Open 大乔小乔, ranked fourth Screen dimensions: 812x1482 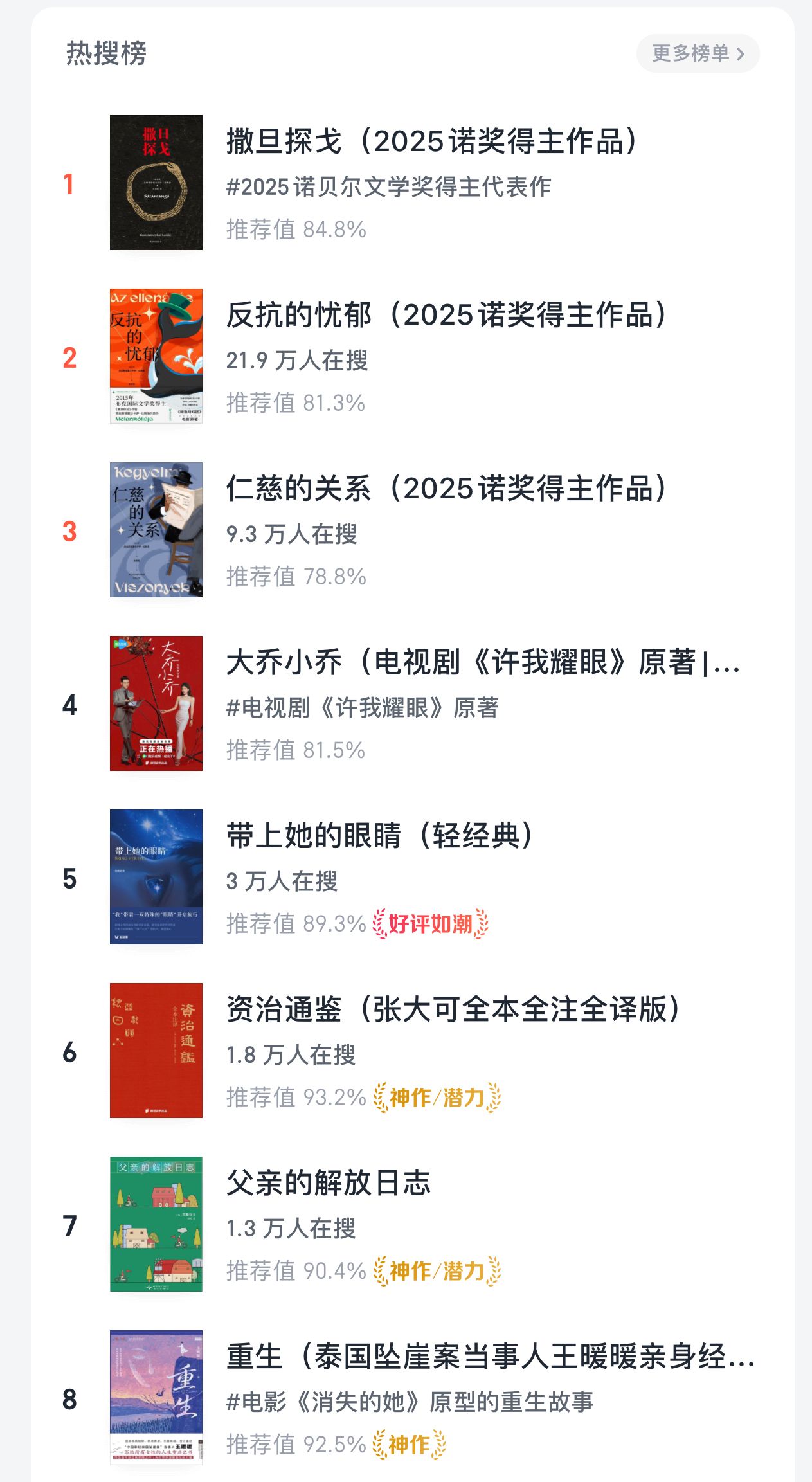tap(482, 662)
